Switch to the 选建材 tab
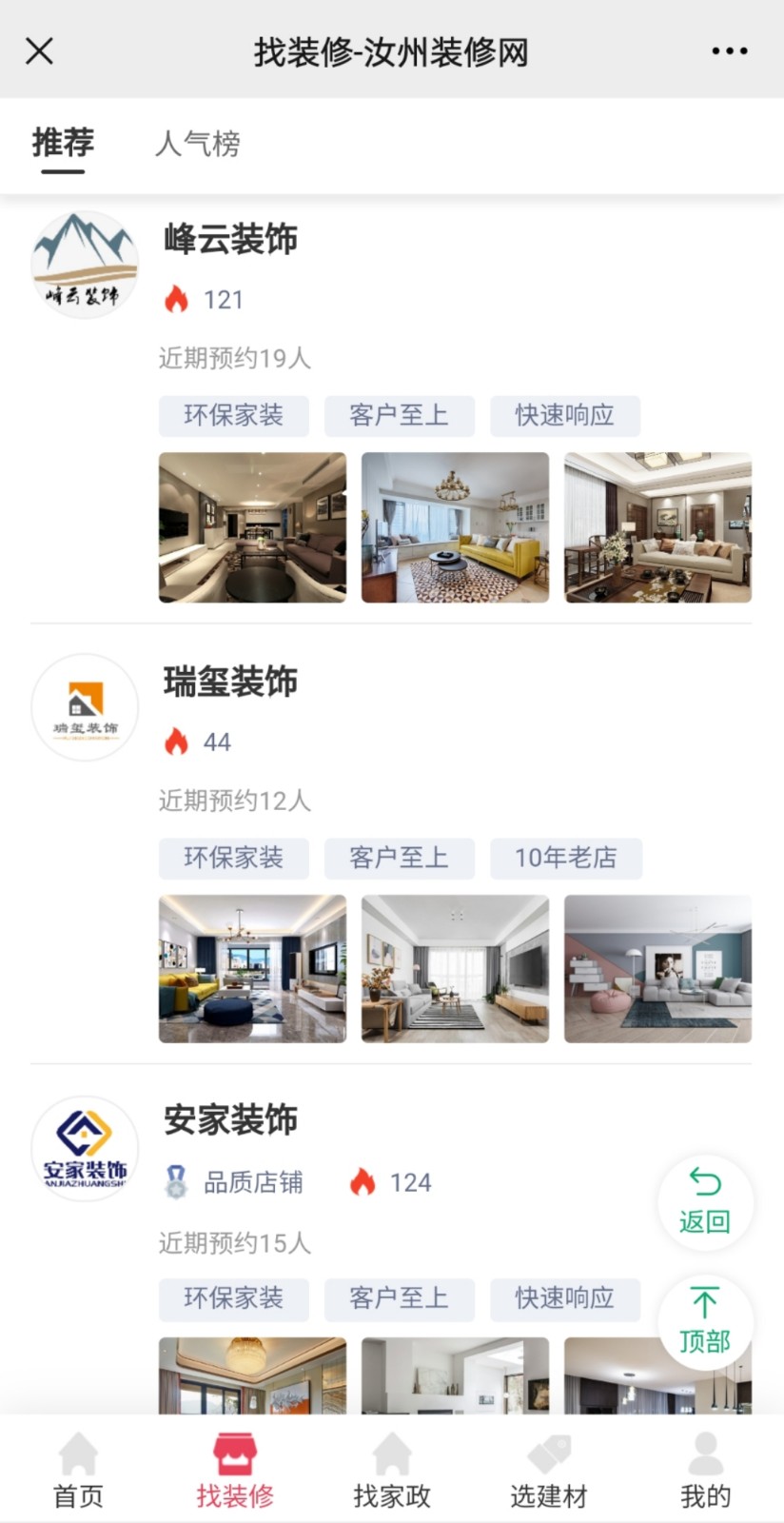 click(549, 1472)
